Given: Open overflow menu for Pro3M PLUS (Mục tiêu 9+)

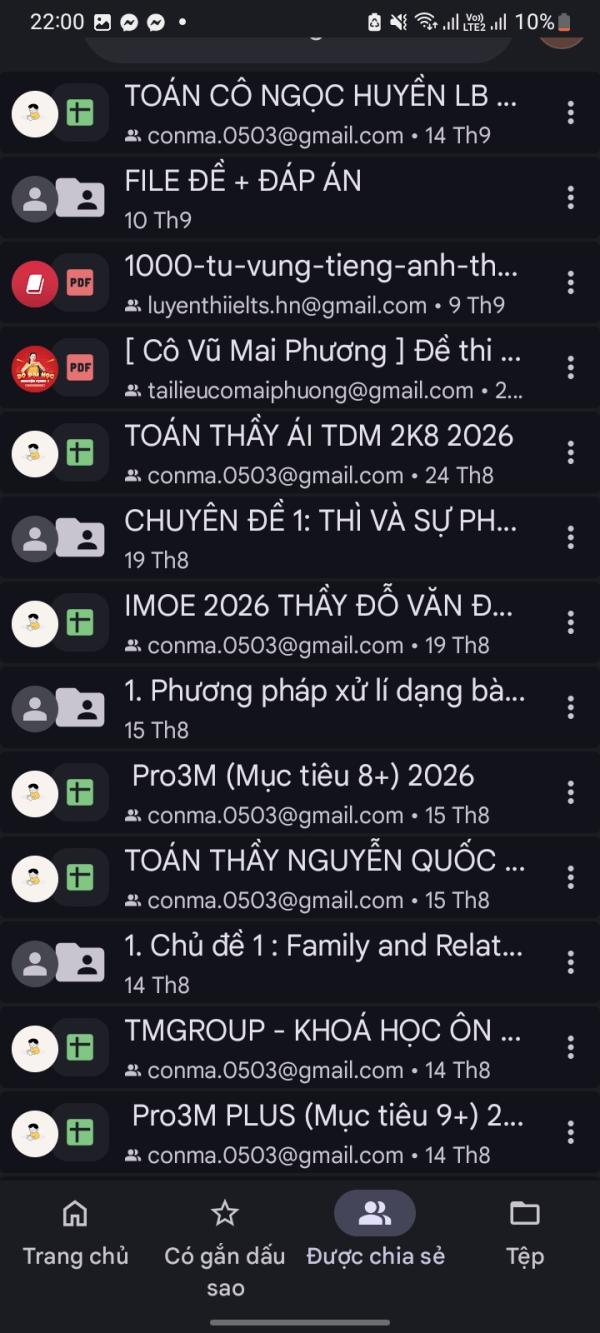Looking at the screenshot, I should (571, 1133).
